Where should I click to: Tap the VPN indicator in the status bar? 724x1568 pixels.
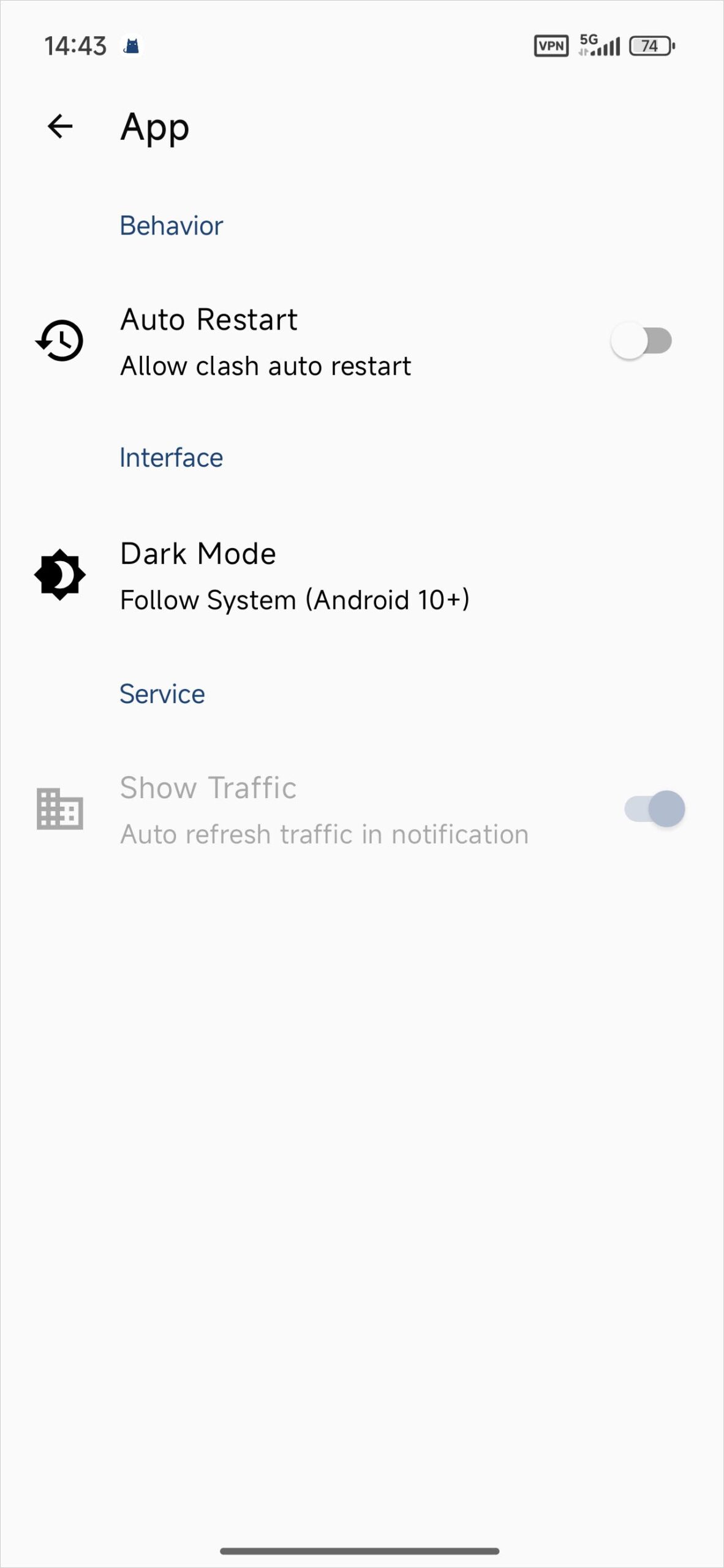(551, 45)
